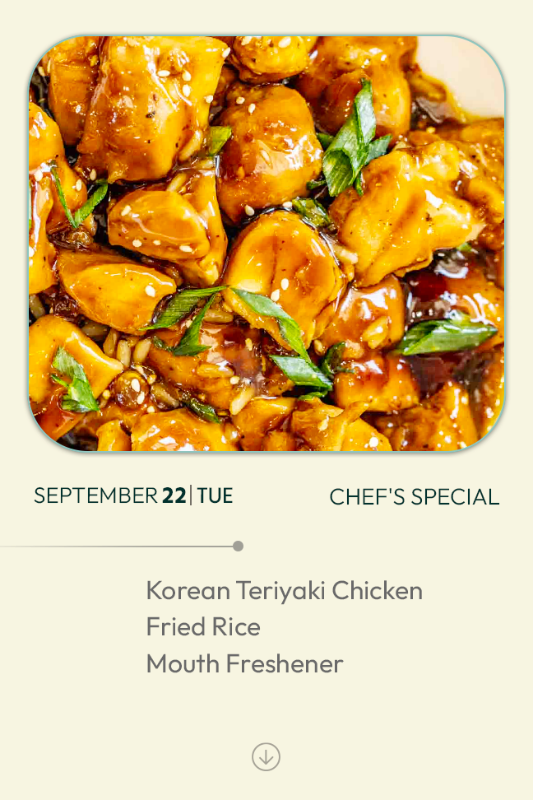Open the Korean Teriyaki Chicken dish photo
The image size is (533, 800).
267,243
